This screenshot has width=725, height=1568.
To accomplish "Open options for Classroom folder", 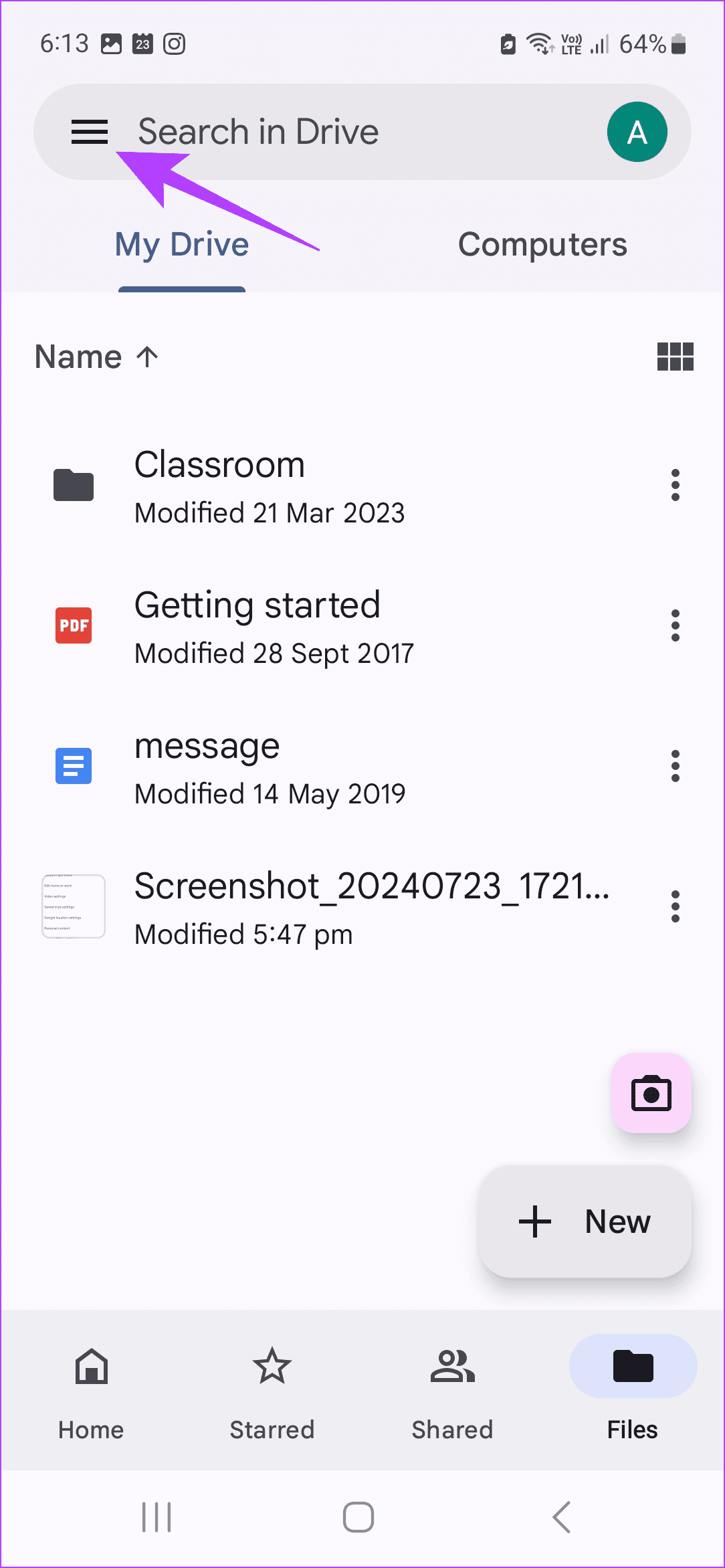I will [675, 485].
